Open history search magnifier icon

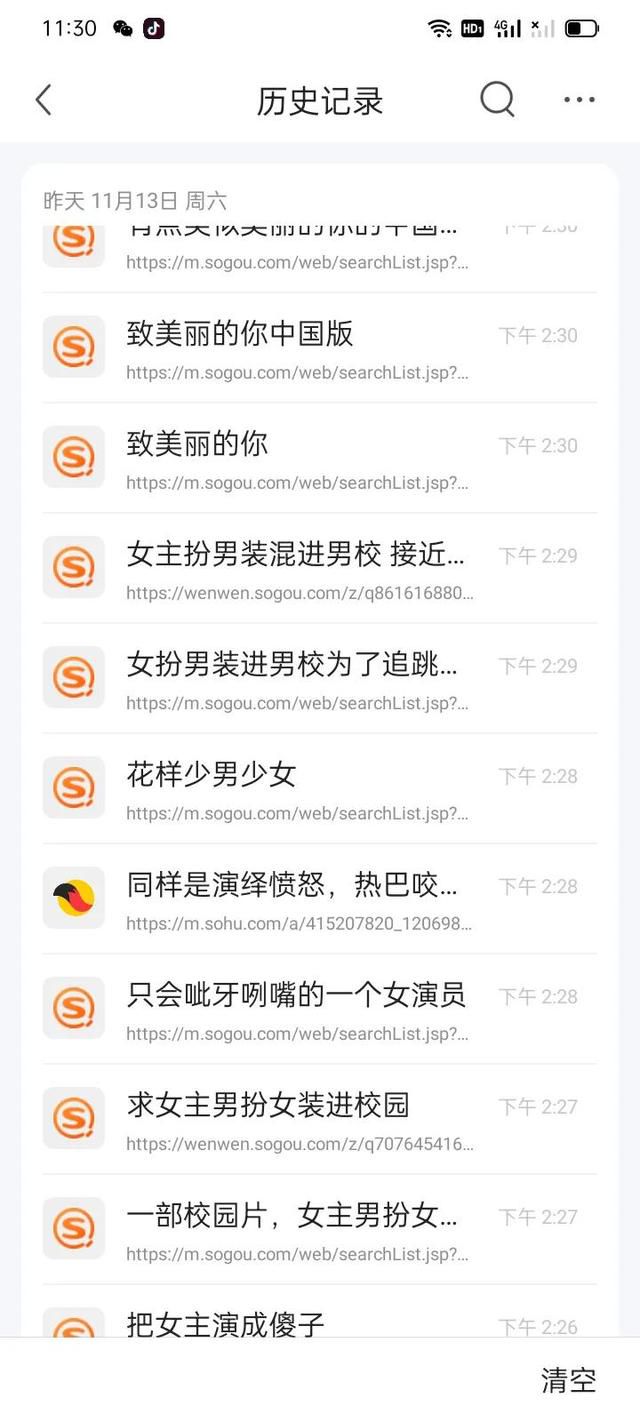pyautogui.click(x=497, y=99)
